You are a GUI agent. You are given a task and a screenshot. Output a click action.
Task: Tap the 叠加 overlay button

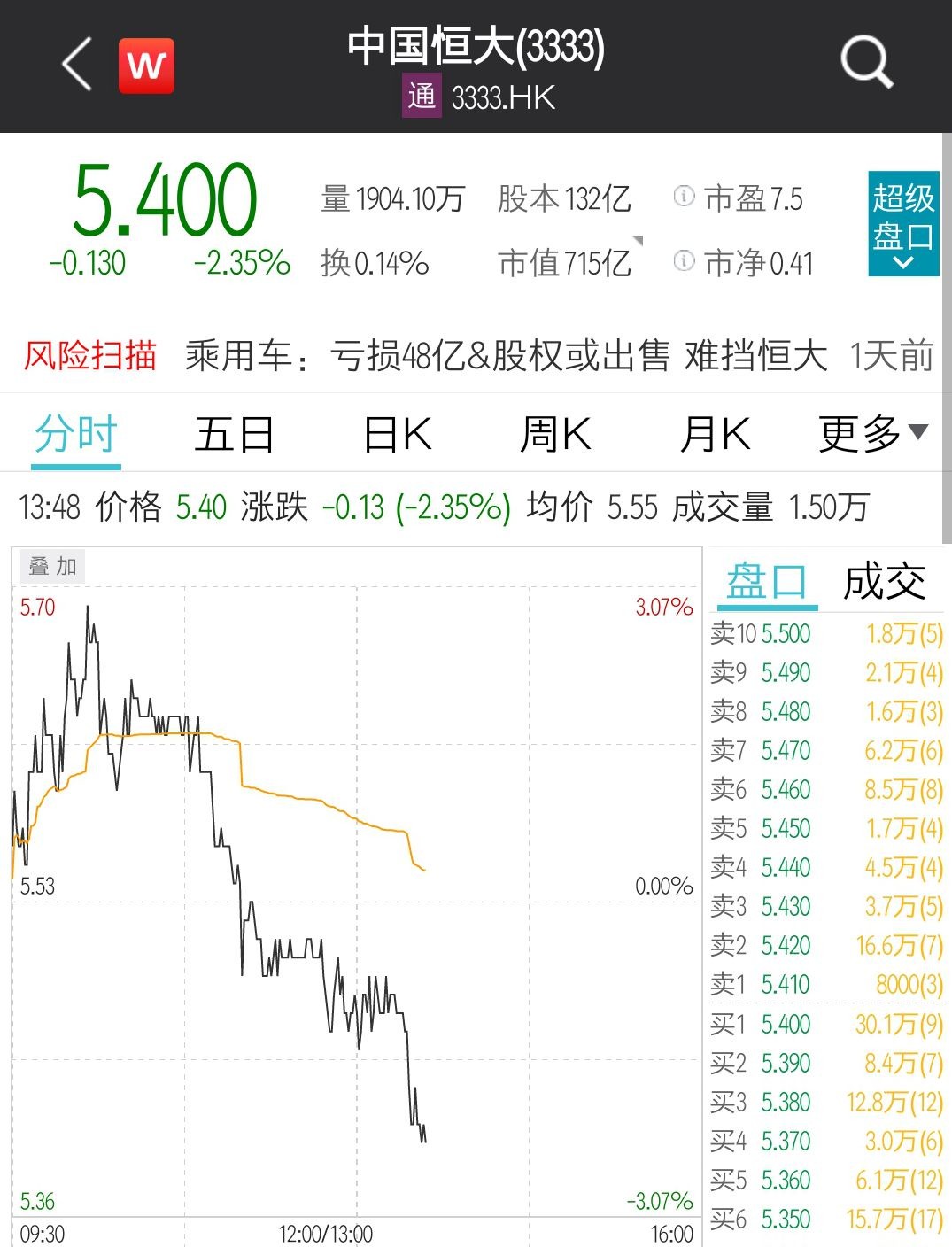[x=52, y=566]
